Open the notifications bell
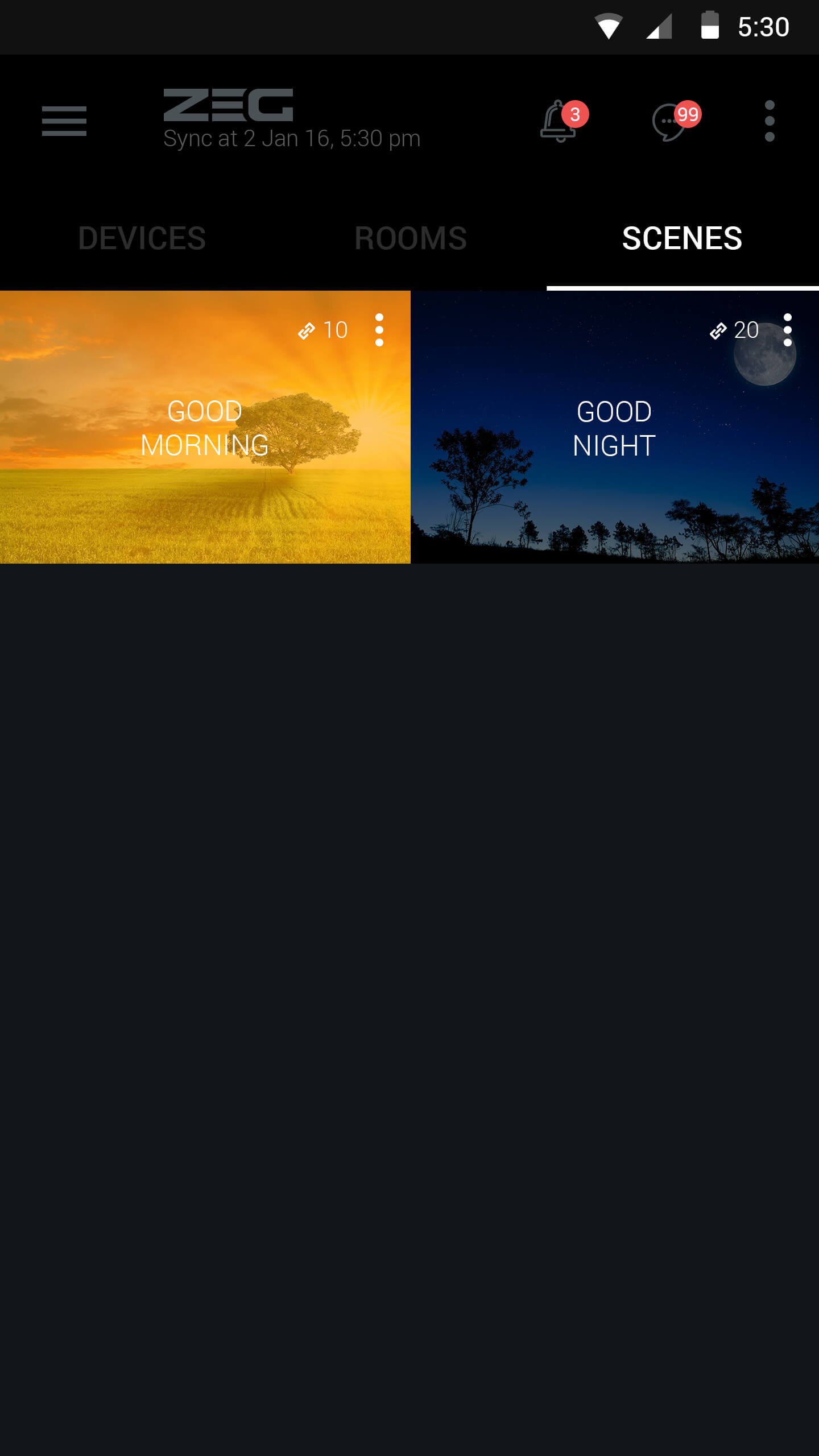The width and height of the screenshot is (819, 1456). coord(559,121)
